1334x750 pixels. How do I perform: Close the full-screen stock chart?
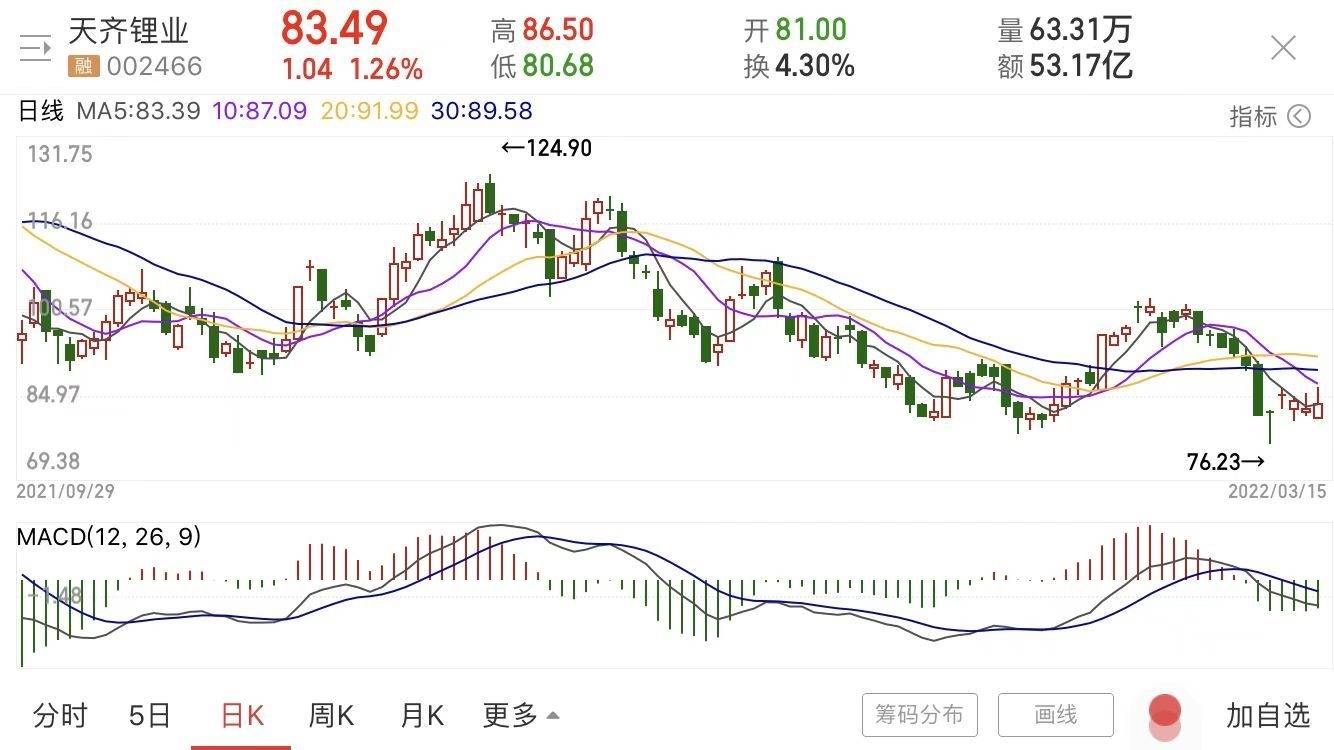[1283, 47]
